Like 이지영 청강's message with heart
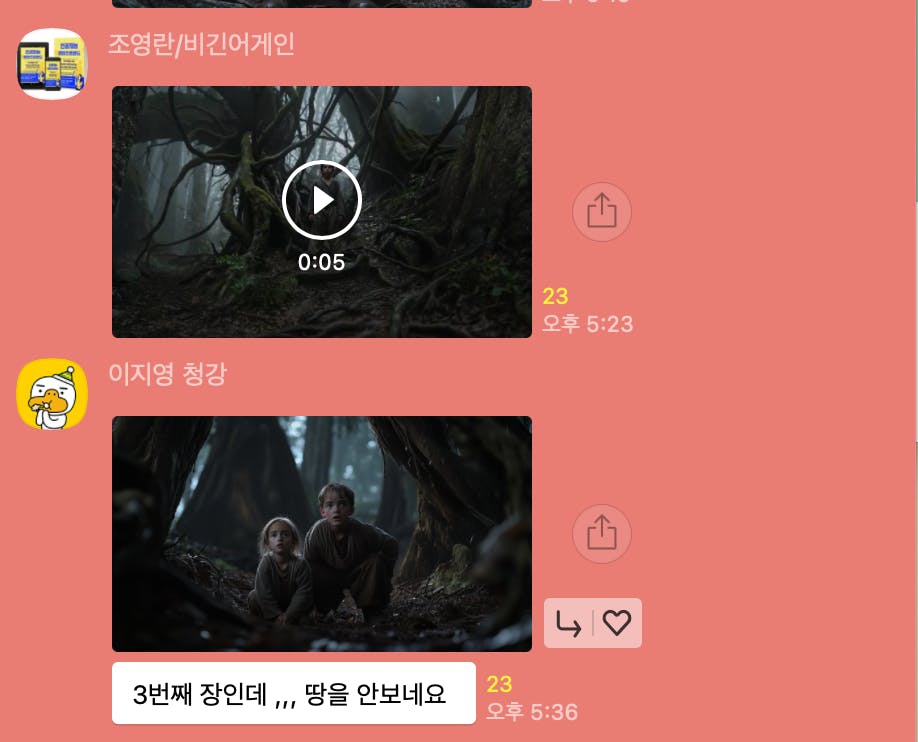 coord(617,624)
